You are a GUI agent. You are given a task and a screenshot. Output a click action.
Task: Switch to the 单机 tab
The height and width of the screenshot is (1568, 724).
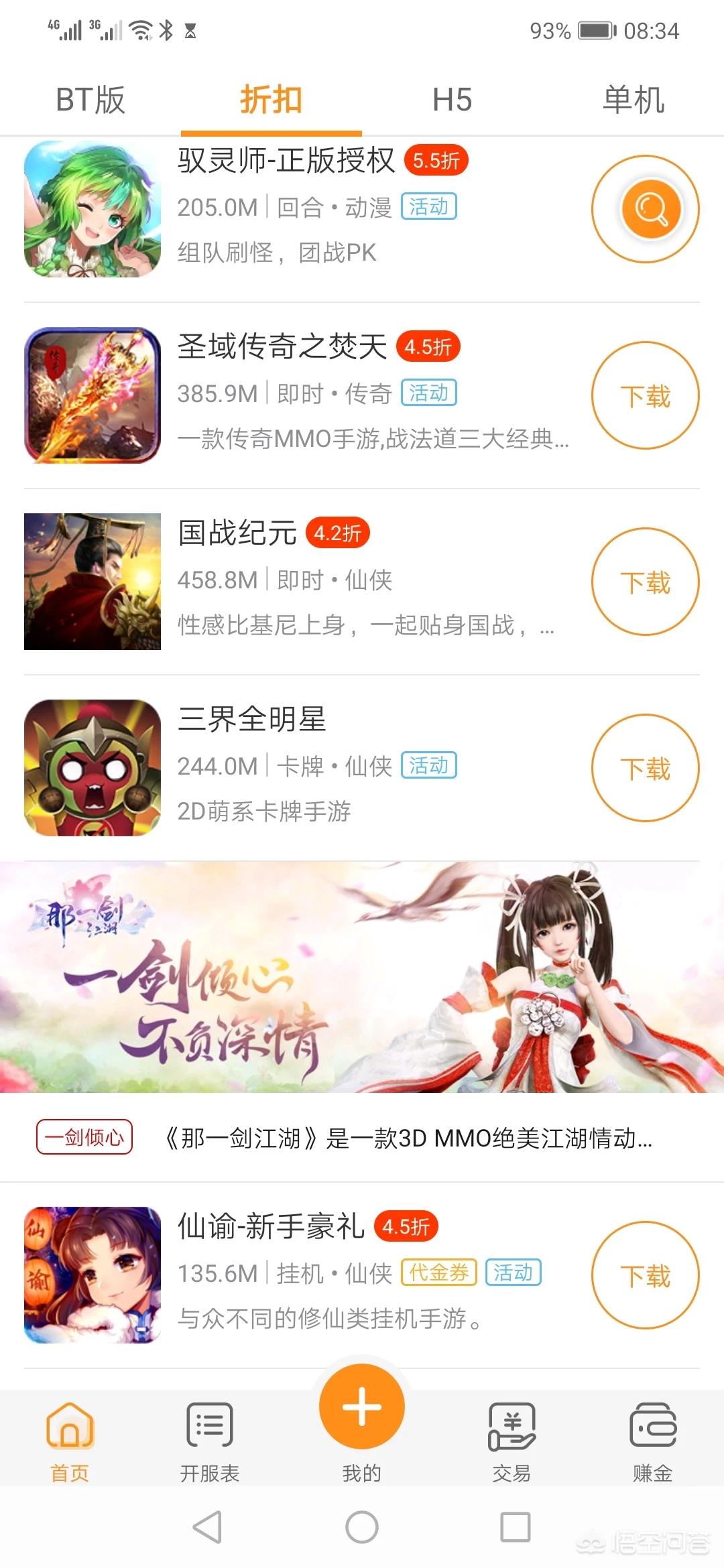tap(633, 101)
